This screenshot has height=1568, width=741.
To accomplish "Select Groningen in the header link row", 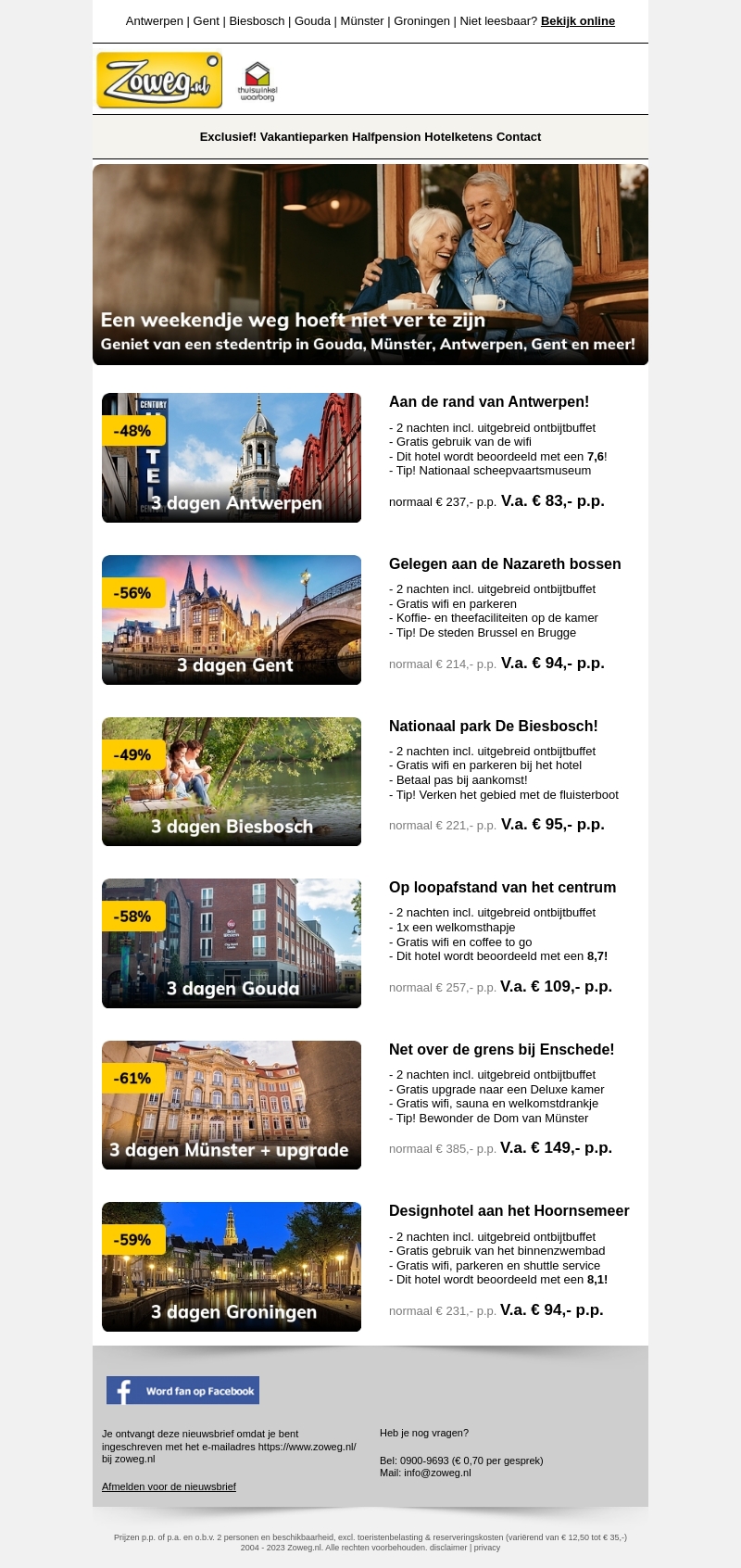I will click(421, 20).
